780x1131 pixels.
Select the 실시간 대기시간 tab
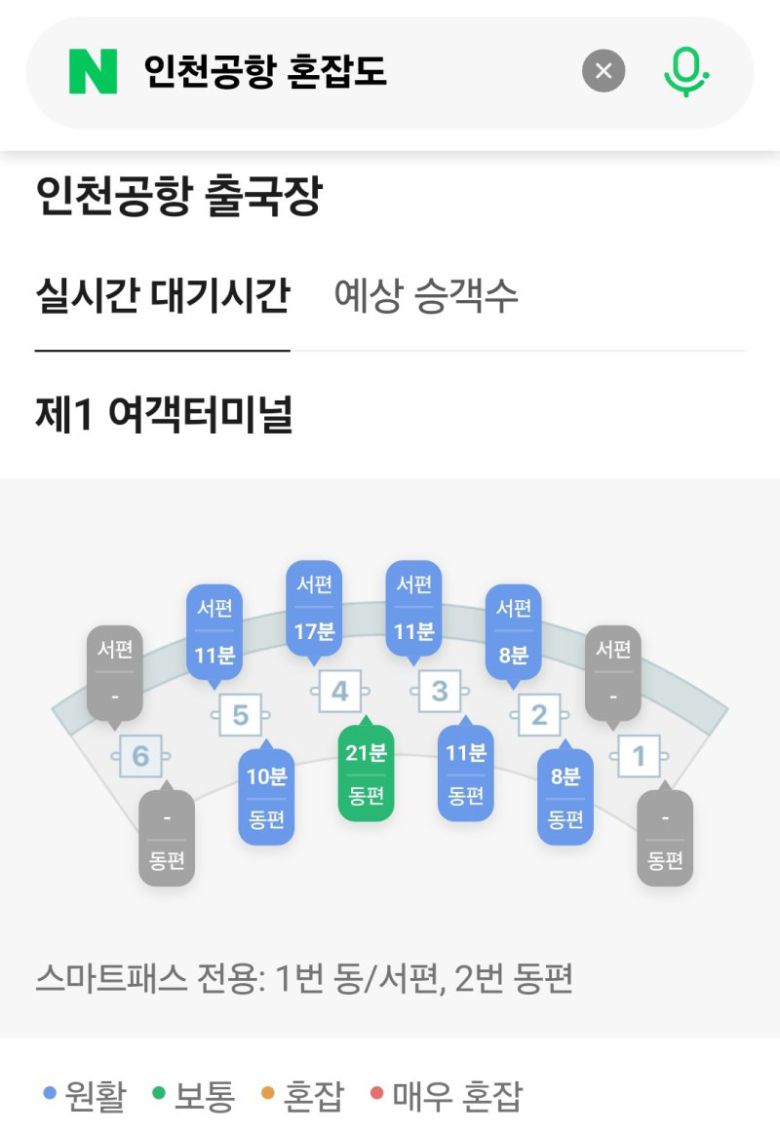pos(162,296)
